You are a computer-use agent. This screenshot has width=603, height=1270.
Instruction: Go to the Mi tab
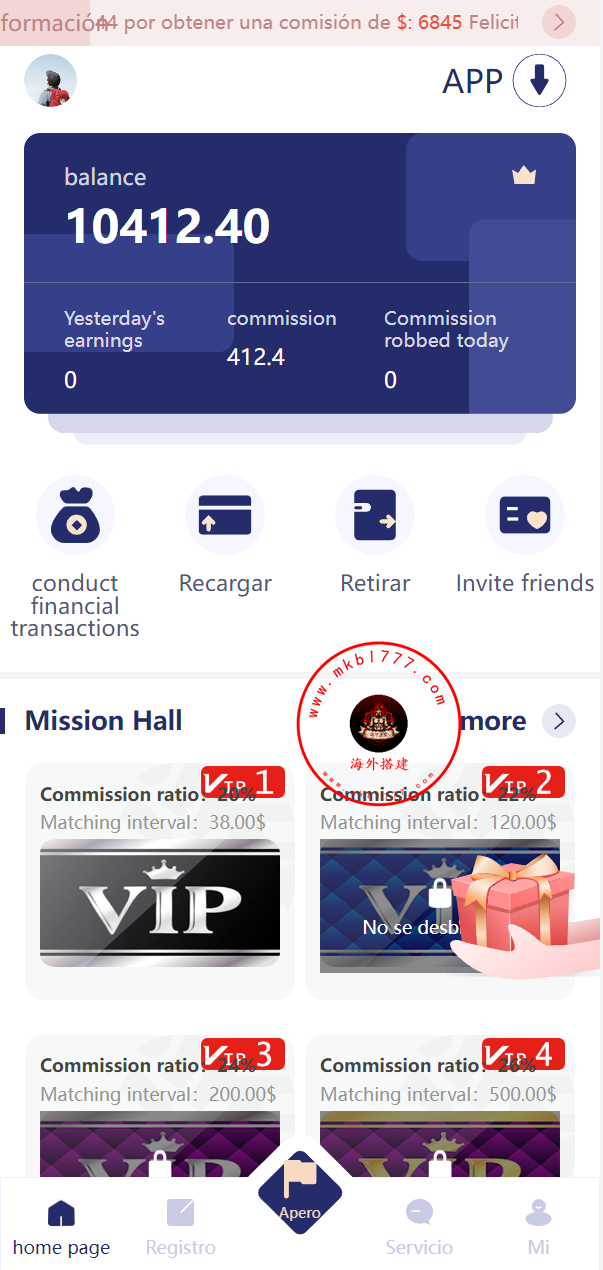(538, 1228)
